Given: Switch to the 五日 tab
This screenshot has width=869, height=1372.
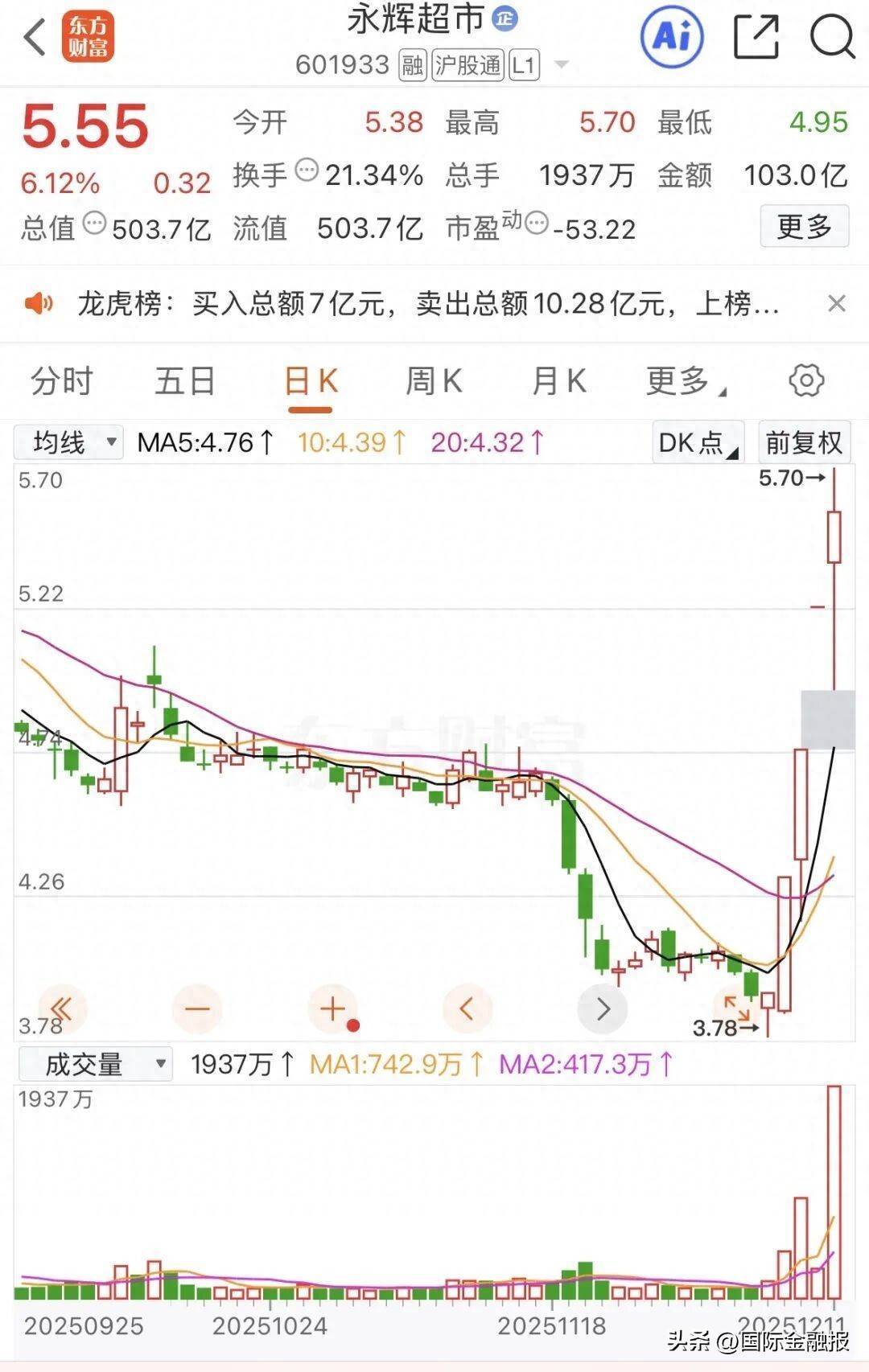Looking at the screenshot, I should [x=185, y=381].
